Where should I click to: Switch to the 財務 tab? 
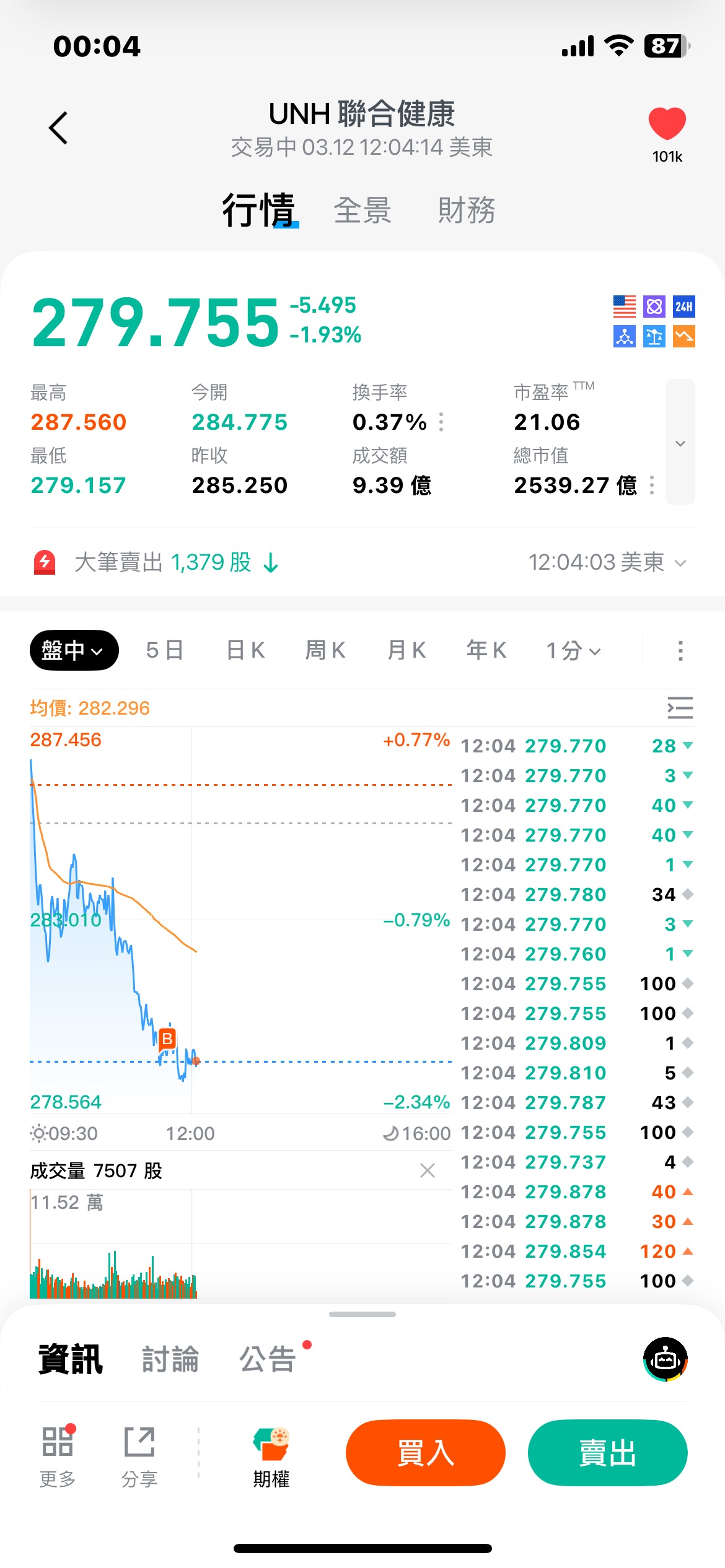pyautogui.click(x=466, y=211)
